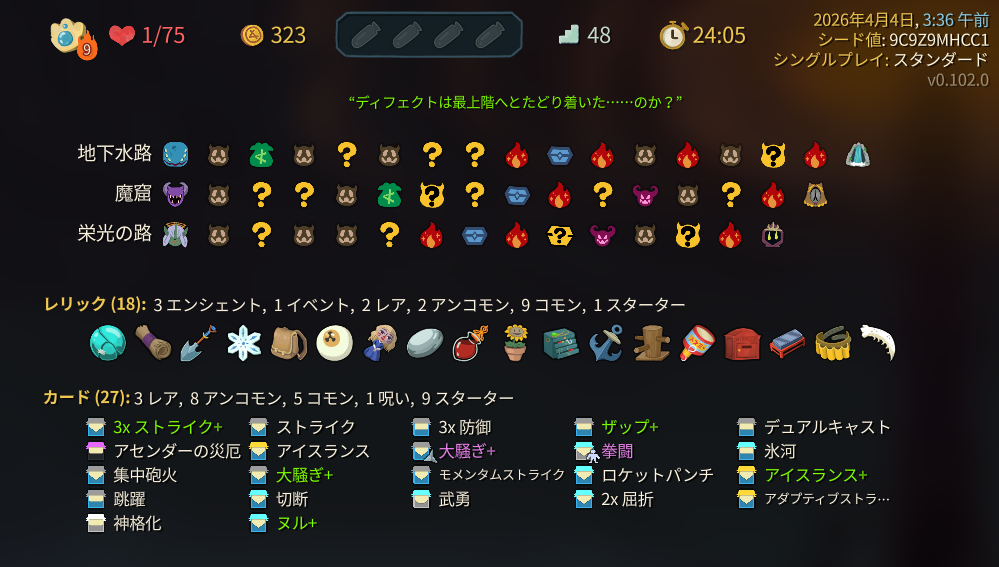View the 切断 card
This screenshot has height=567, width=999.
[x=292, y=499]
